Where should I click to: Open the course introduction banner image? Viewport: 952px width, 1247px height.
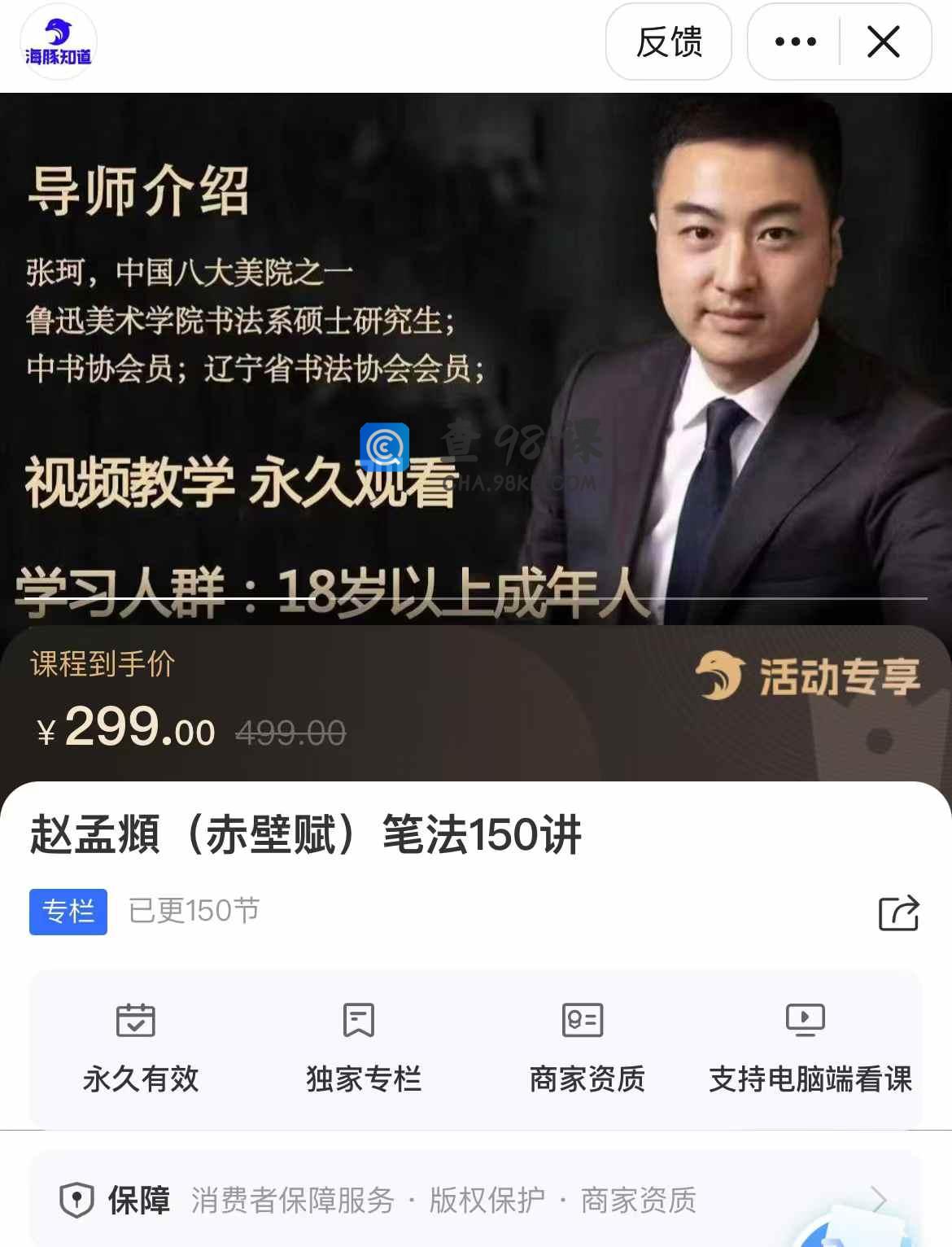click(x=475, y=358)
